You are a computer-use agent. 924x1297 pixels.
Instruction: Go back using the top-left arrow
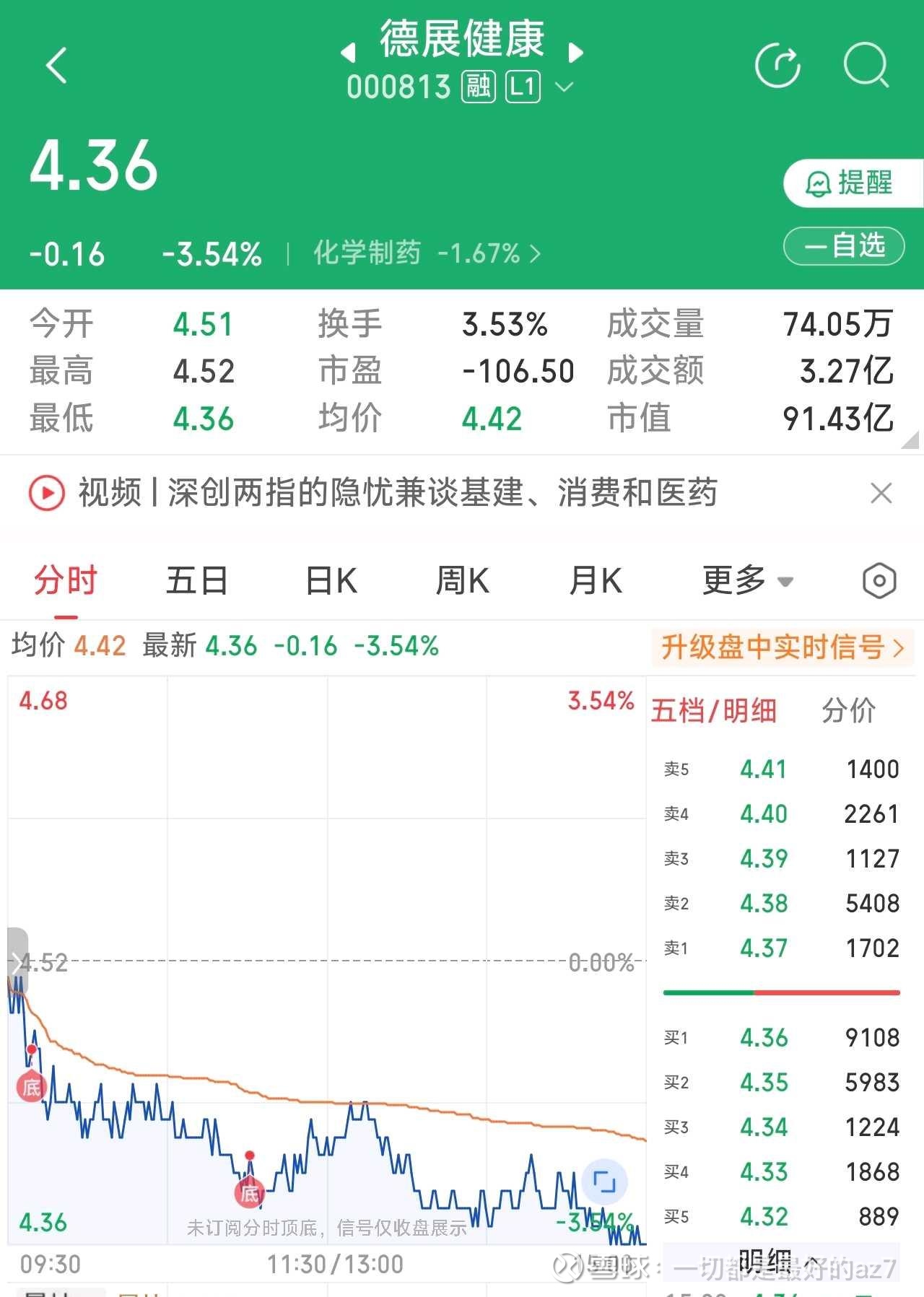click(x=56, y=66)
